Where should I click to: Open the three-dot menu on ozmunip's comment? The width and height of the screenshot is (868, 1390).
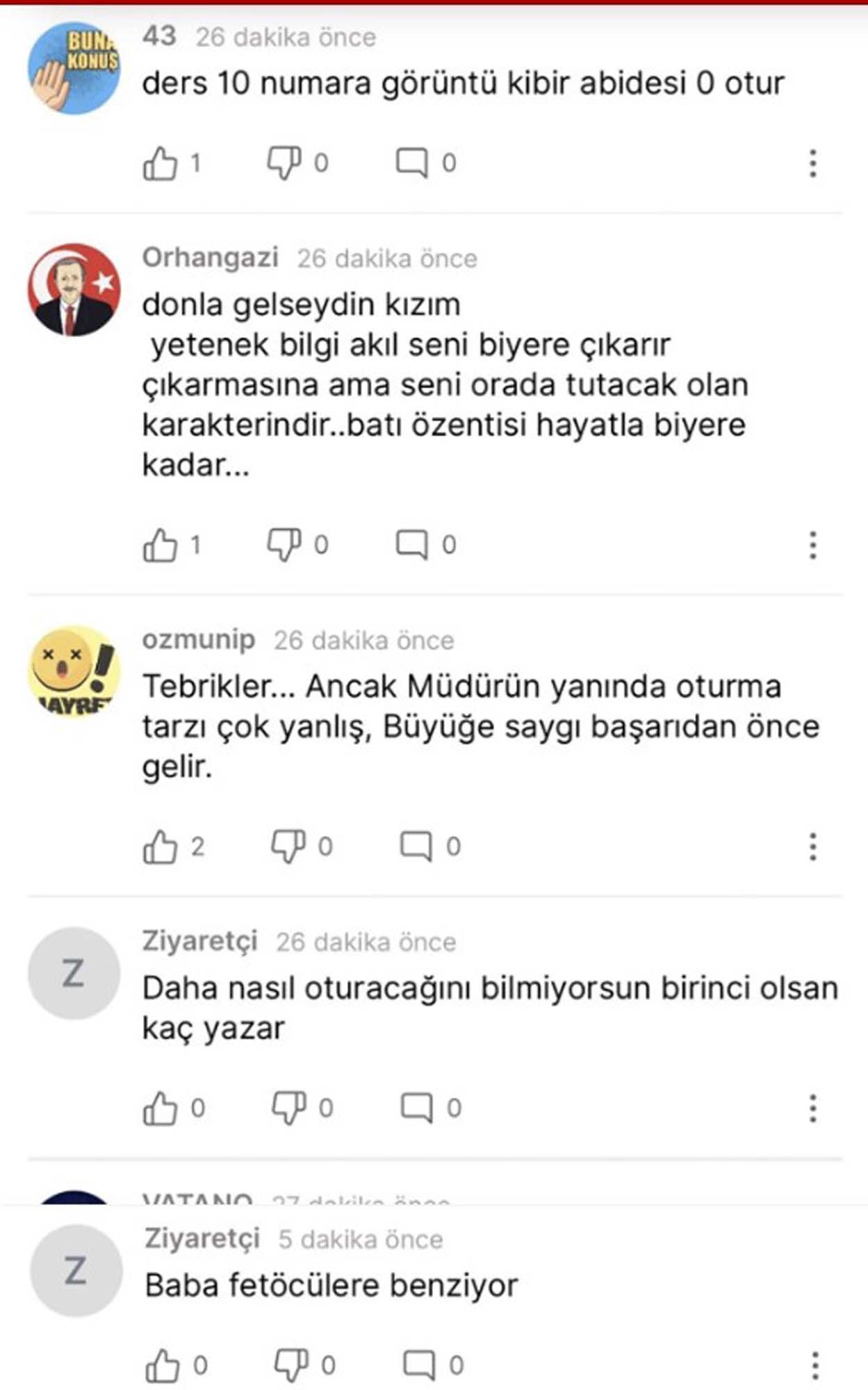tap(812, 848)
